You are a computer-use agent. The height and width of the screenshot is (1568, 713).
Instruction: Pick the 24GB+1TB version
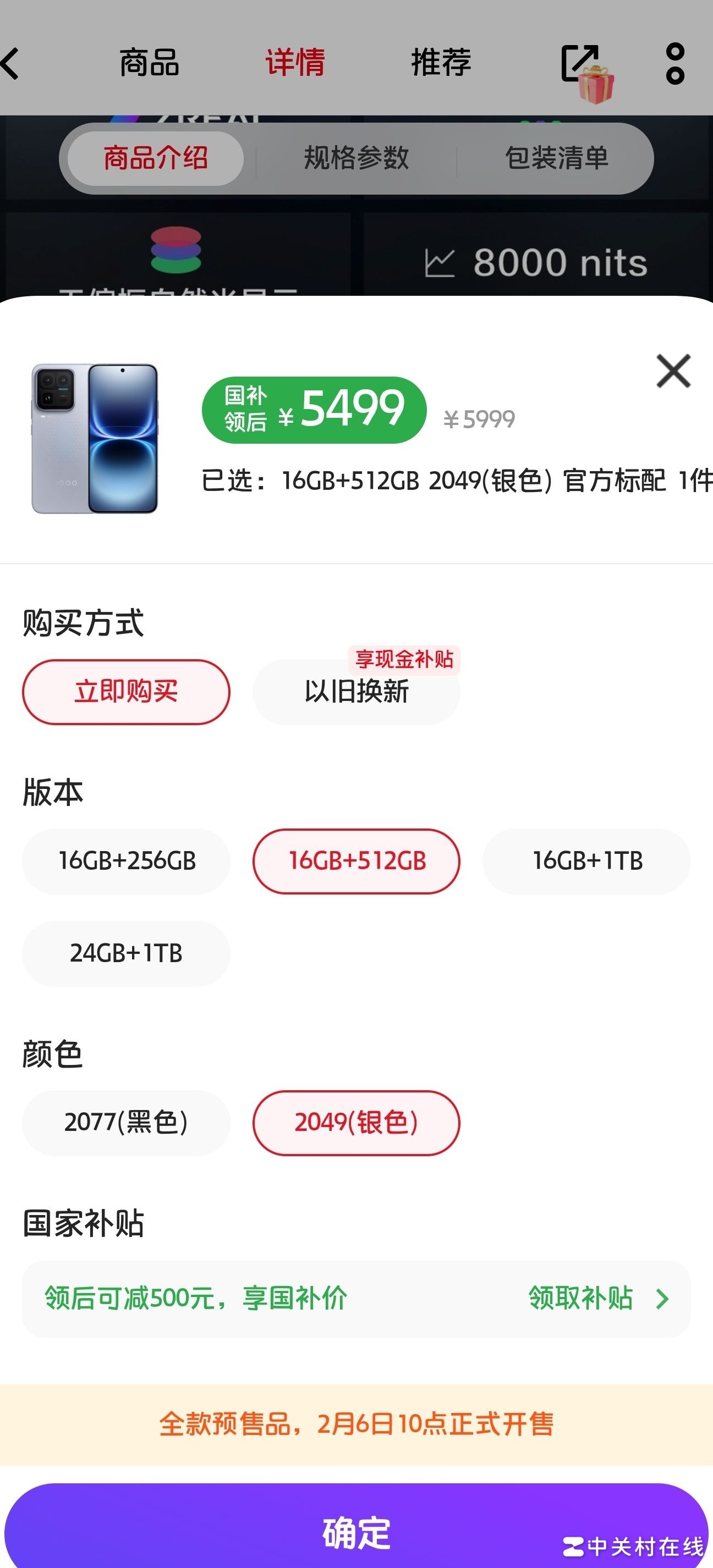pyautogui.click(x=126, y=953)
